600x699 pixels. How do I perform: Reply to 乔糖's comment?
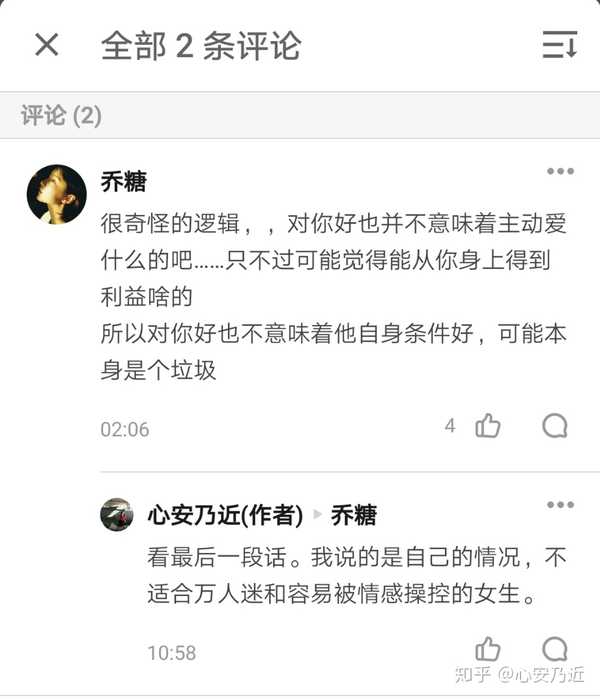pos(555,426)
